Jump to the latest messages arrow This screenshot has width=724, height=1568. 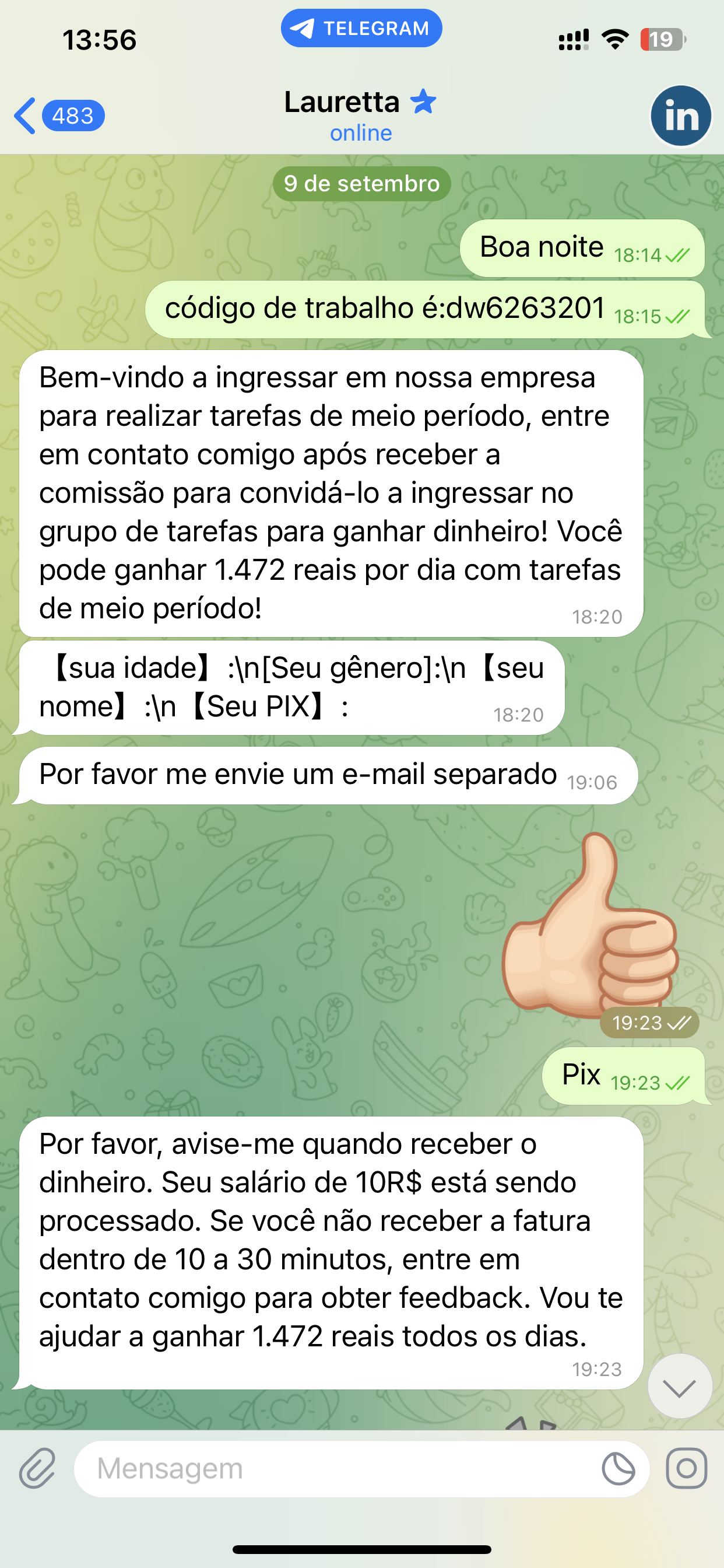[679, 1388]
